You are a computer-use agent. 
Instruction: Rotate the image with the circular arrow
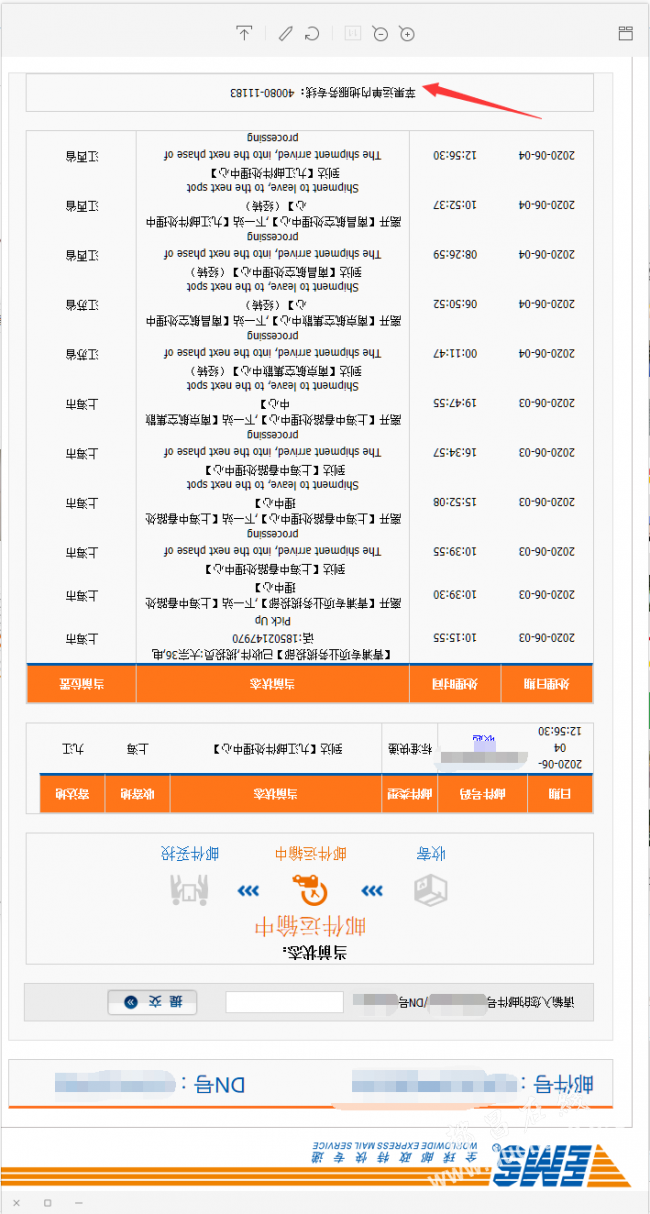click(x=312, y=33)
